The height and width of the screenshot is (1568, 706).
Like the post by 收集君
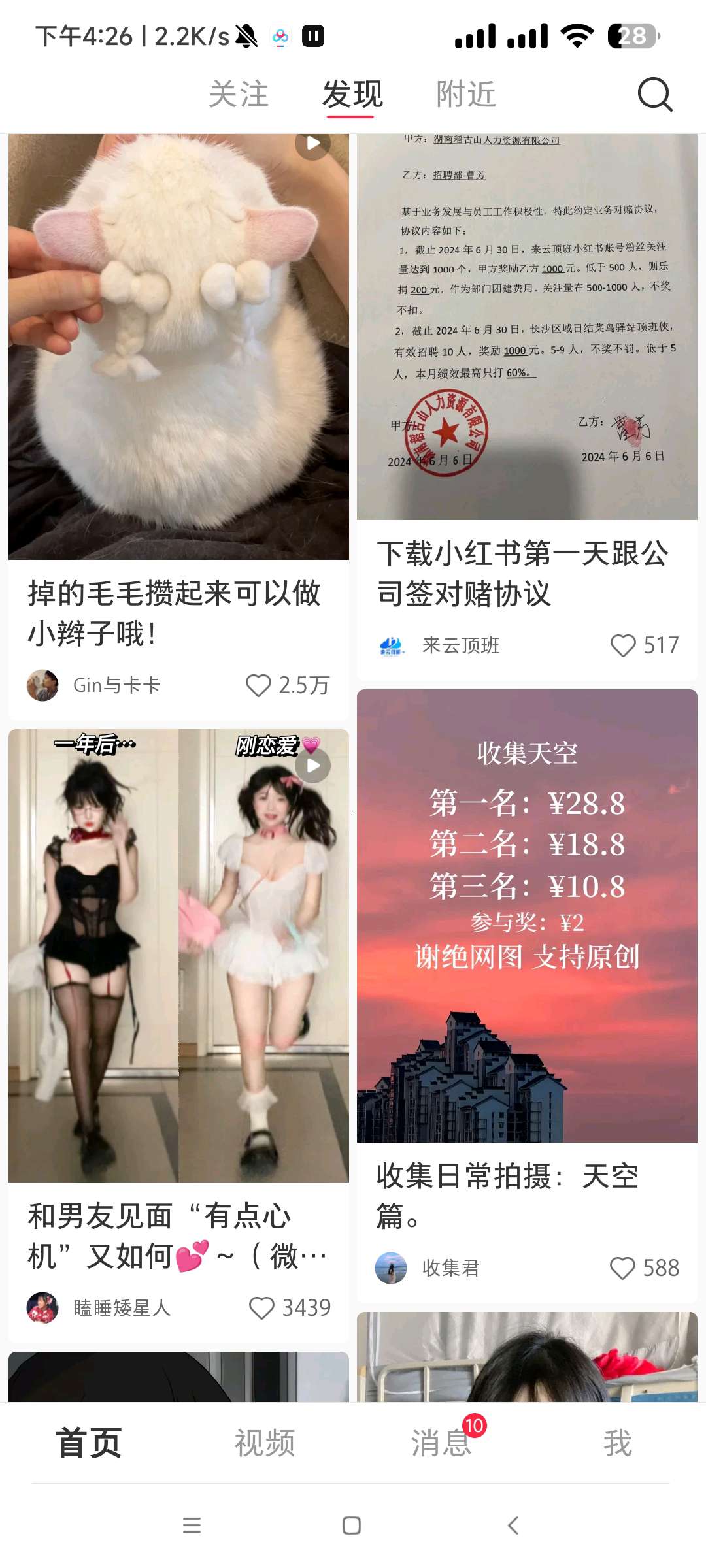pyautogui.click(x=622, y=1268)
